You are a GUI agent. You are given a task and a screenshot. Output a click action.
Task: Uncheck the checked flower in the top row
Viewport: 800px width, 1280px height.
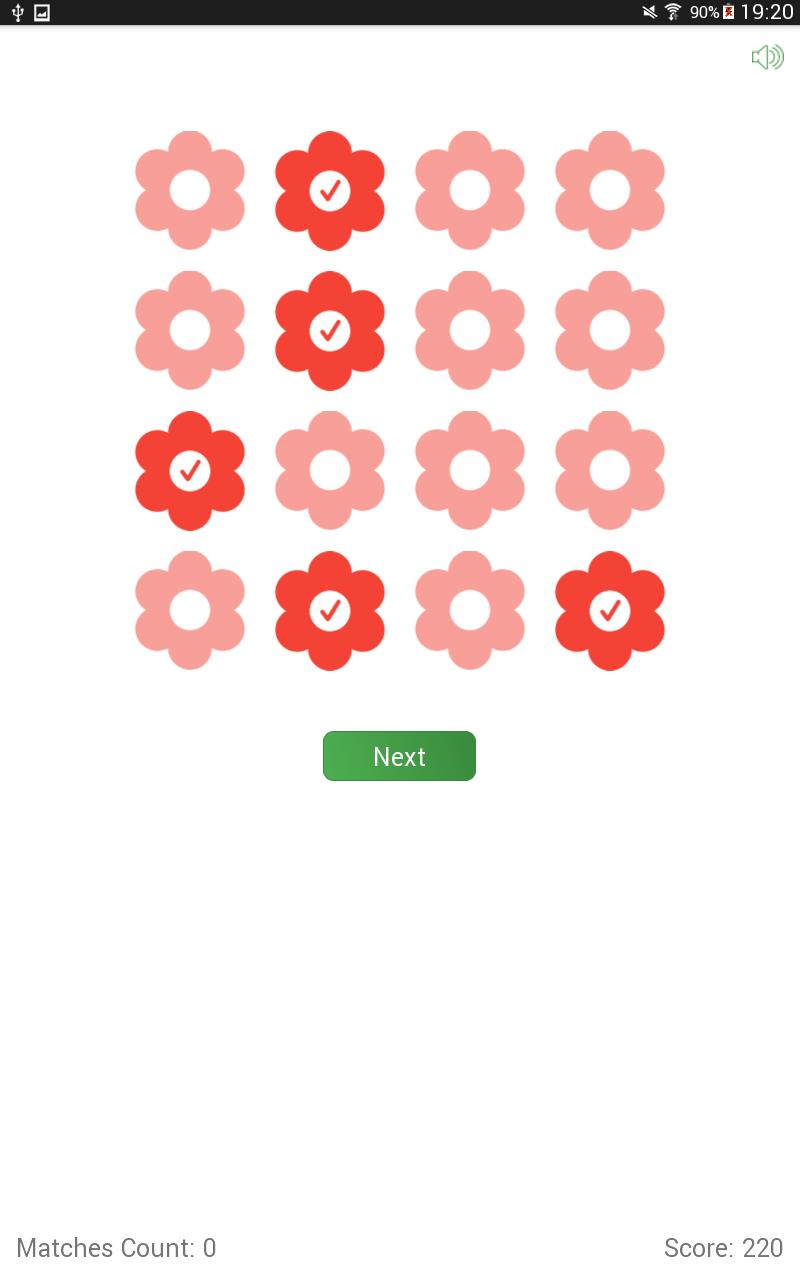330,190
